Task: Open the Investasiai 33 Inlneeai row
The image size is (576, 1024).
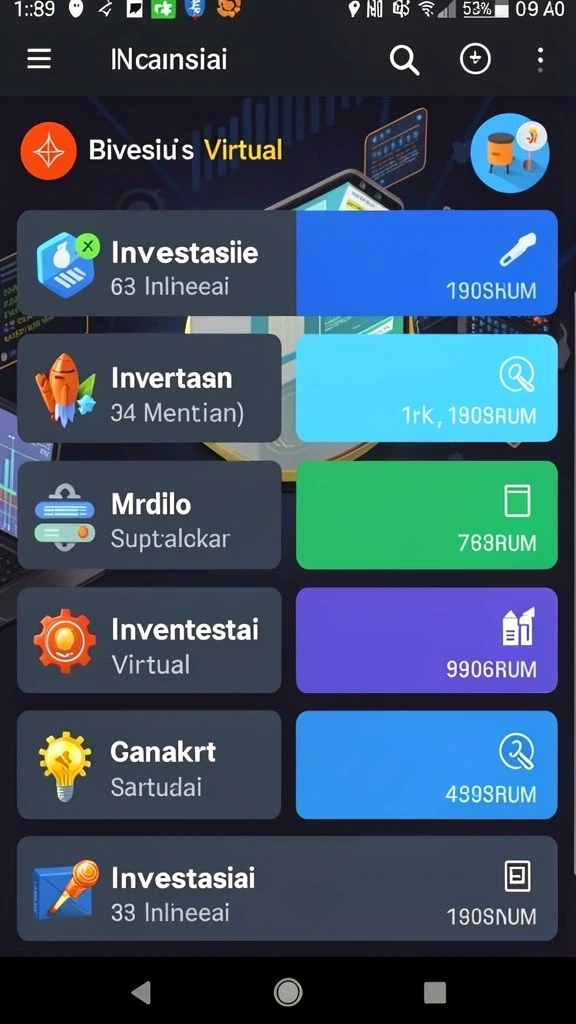Action: [x=287, y=889]
